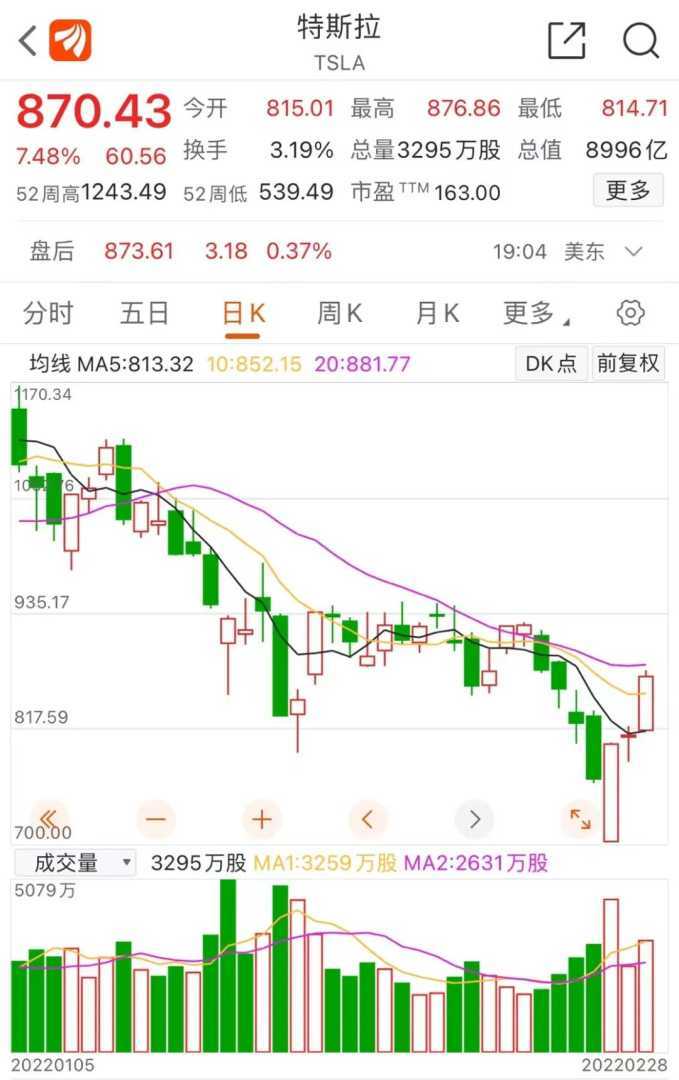Expand the 盘后 after-hours row chevron

(x=633, y=251)
